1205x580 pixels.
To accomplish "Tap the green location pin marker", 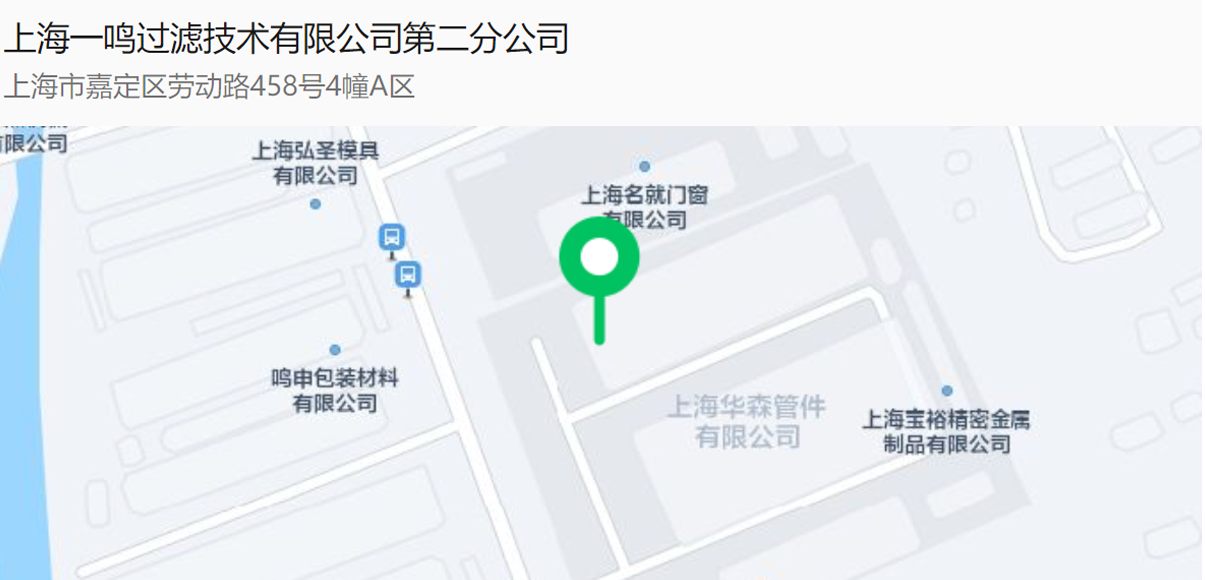I will coord(599,259).
